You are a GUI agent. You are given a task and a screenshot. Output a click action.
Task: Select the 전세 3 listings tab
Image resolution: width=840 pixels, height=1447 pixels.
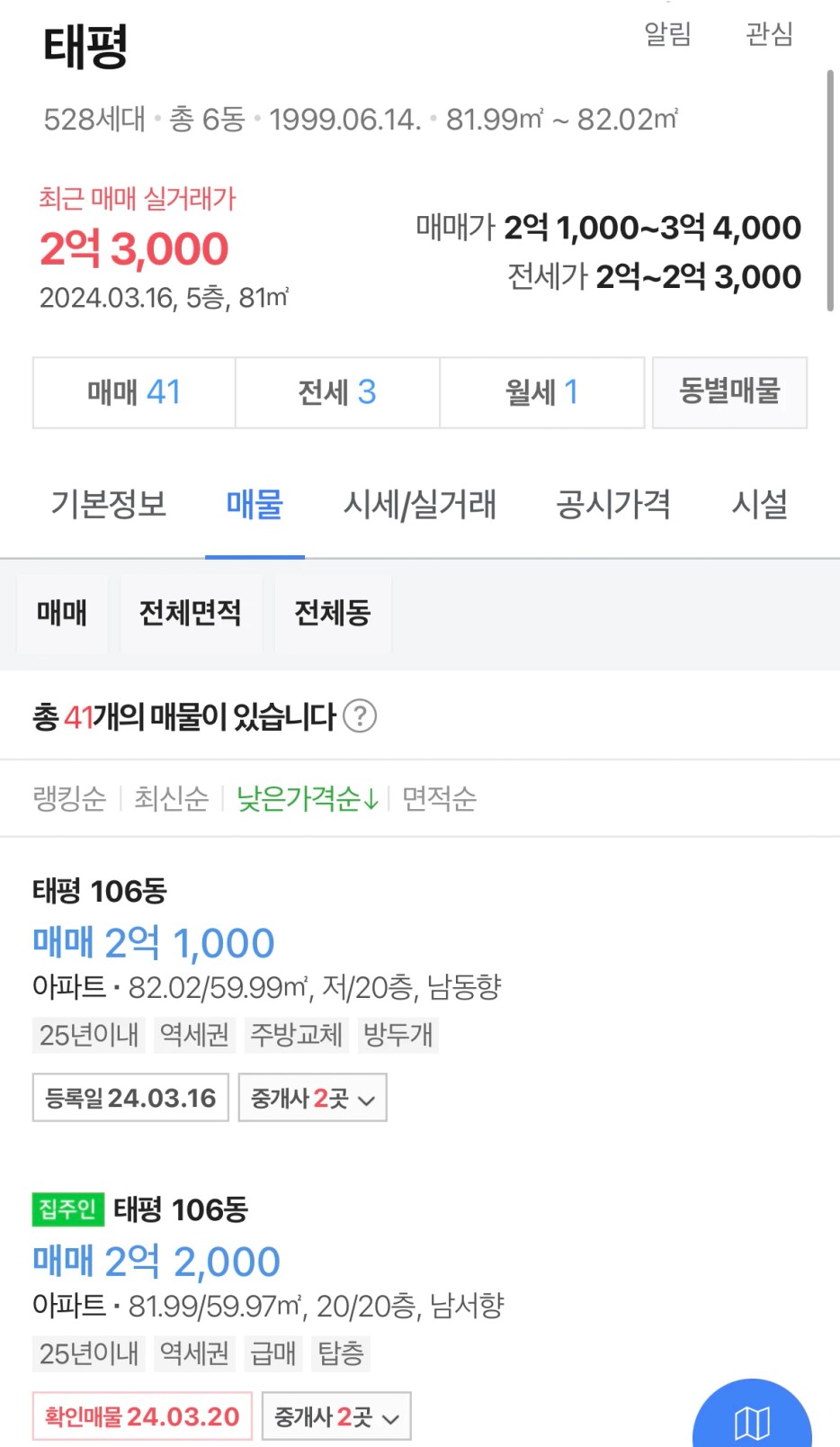point(337,392)
